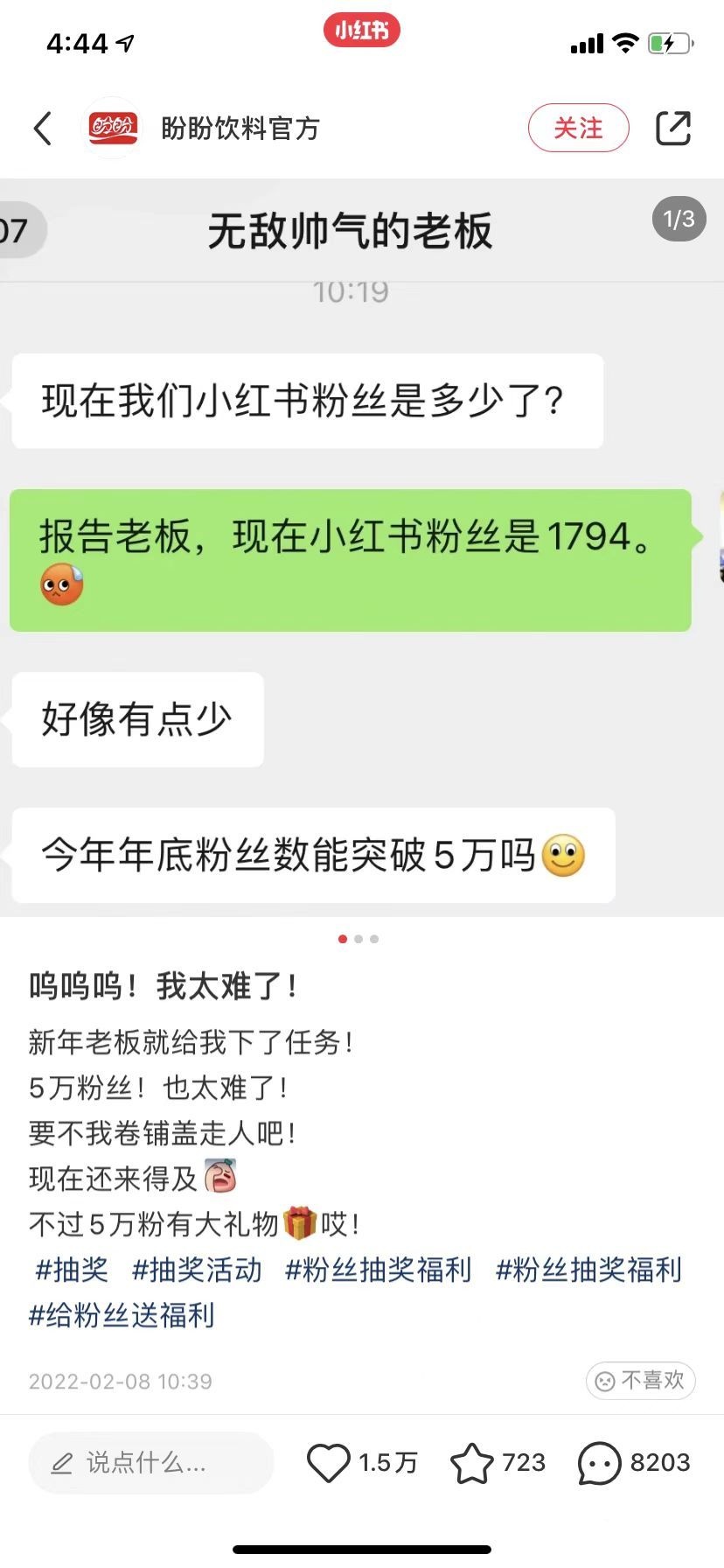Open hashtag #给粉丝送福利

point(122,1315)
